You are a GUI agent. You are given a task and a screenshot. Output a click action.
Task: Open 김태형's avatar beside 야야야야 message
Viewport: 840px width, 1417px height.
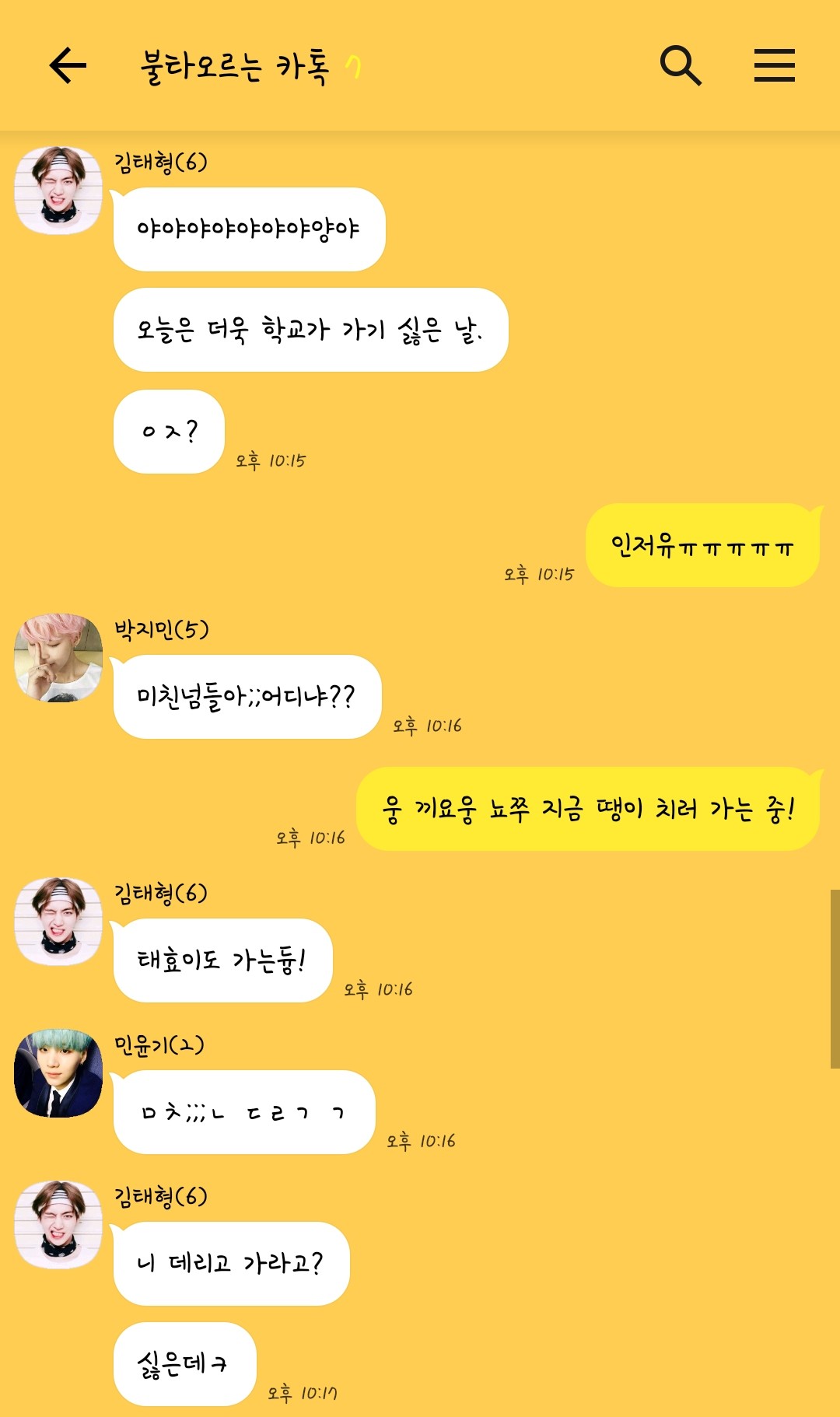pos(58,190)
